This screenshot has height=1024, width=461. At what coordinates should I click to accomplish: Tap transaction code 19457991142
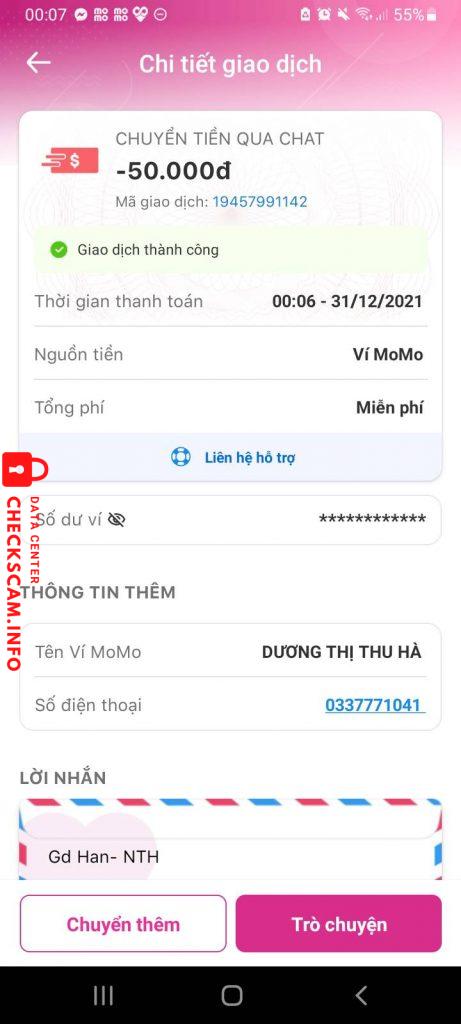click(259, 202)
